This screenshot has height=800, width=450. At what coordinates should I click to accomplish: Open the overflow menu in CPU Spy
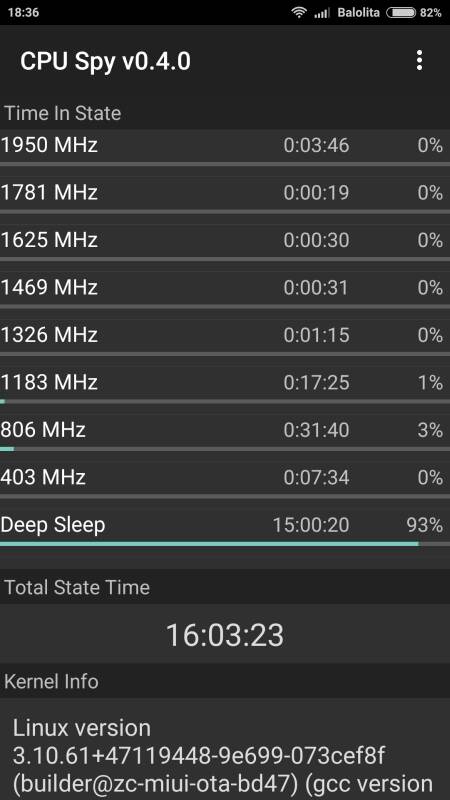tap(419, 61)
